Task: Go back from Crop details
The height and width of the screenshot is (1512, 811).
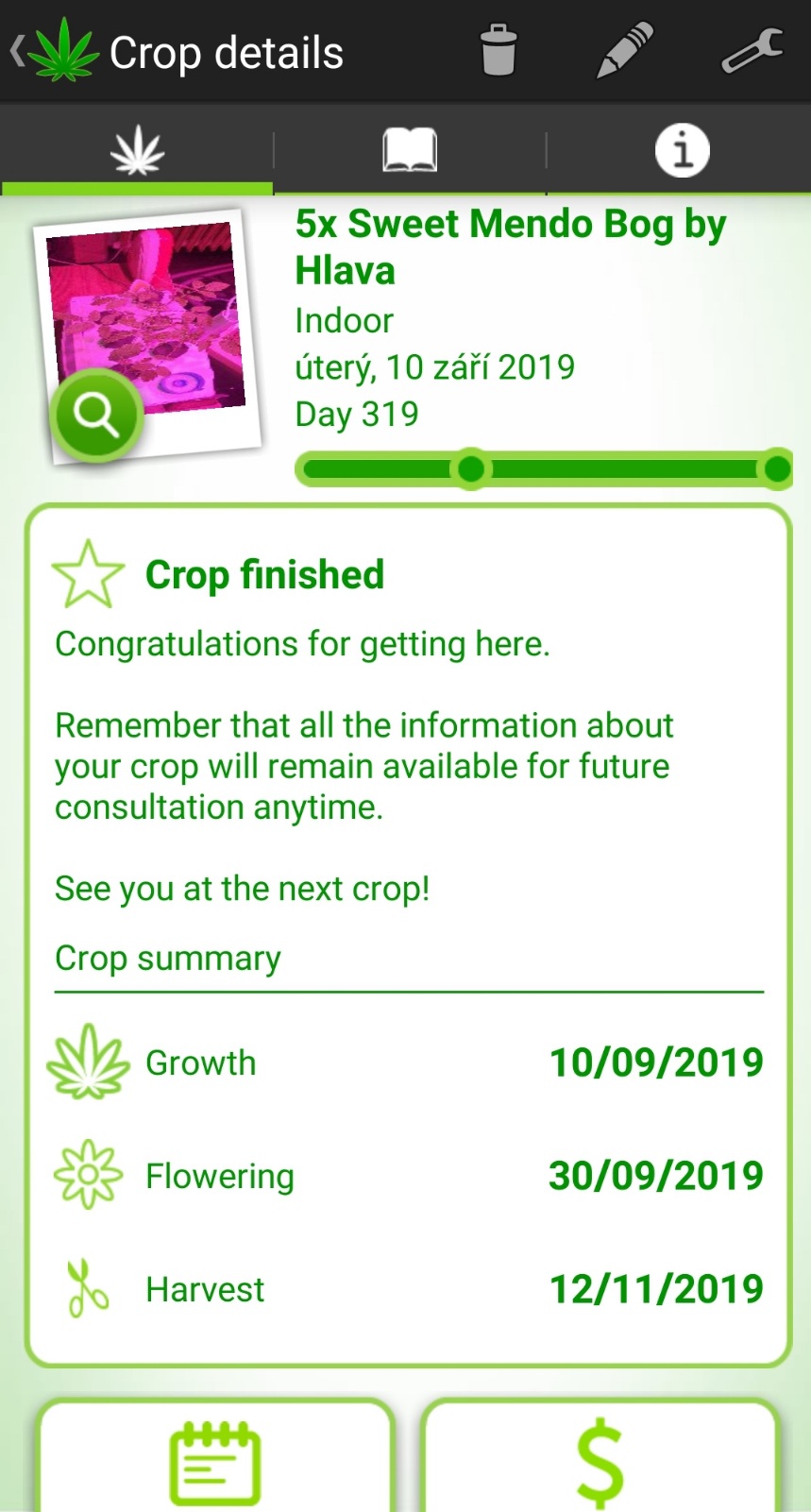Action: pos(19,51)
